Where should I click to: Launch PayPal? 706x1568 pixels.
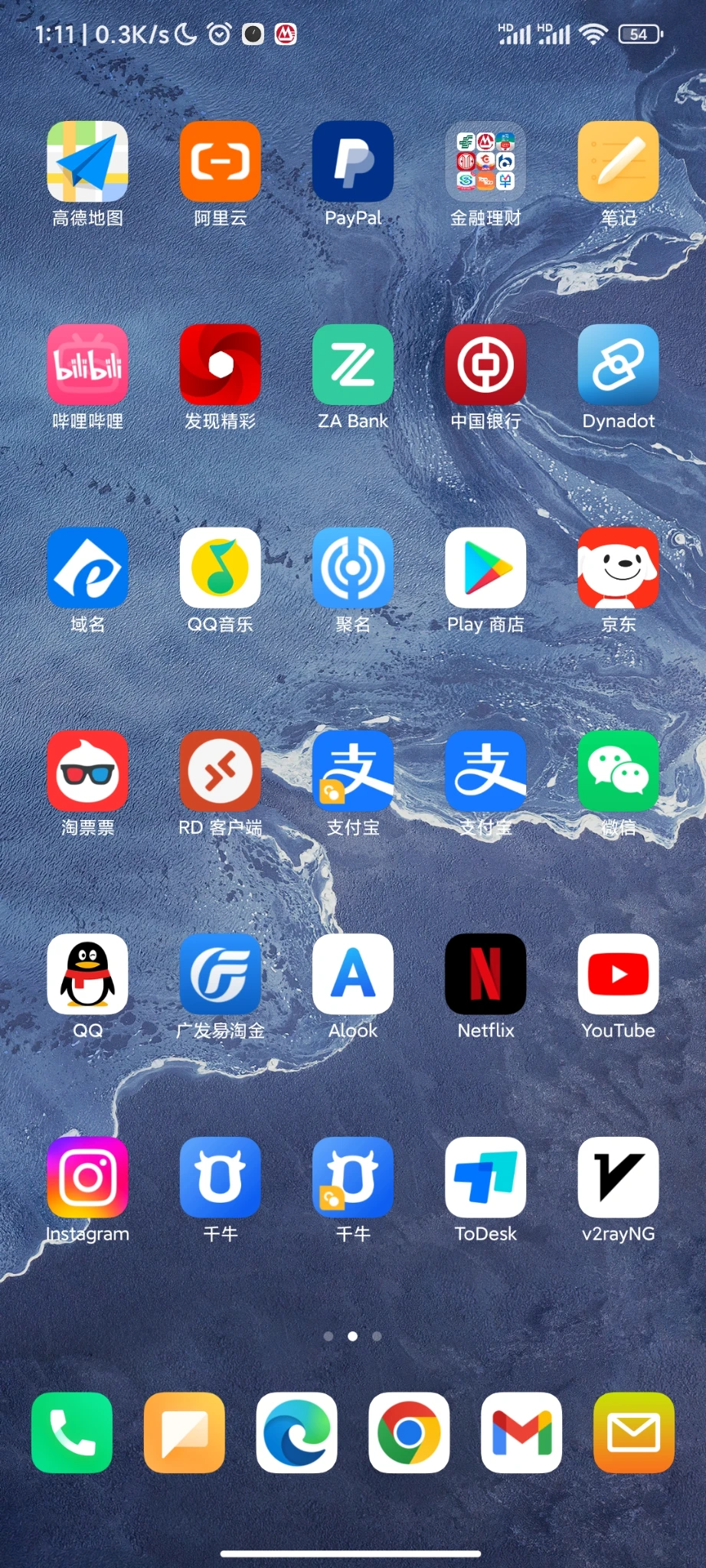click(x=353, y=162)
